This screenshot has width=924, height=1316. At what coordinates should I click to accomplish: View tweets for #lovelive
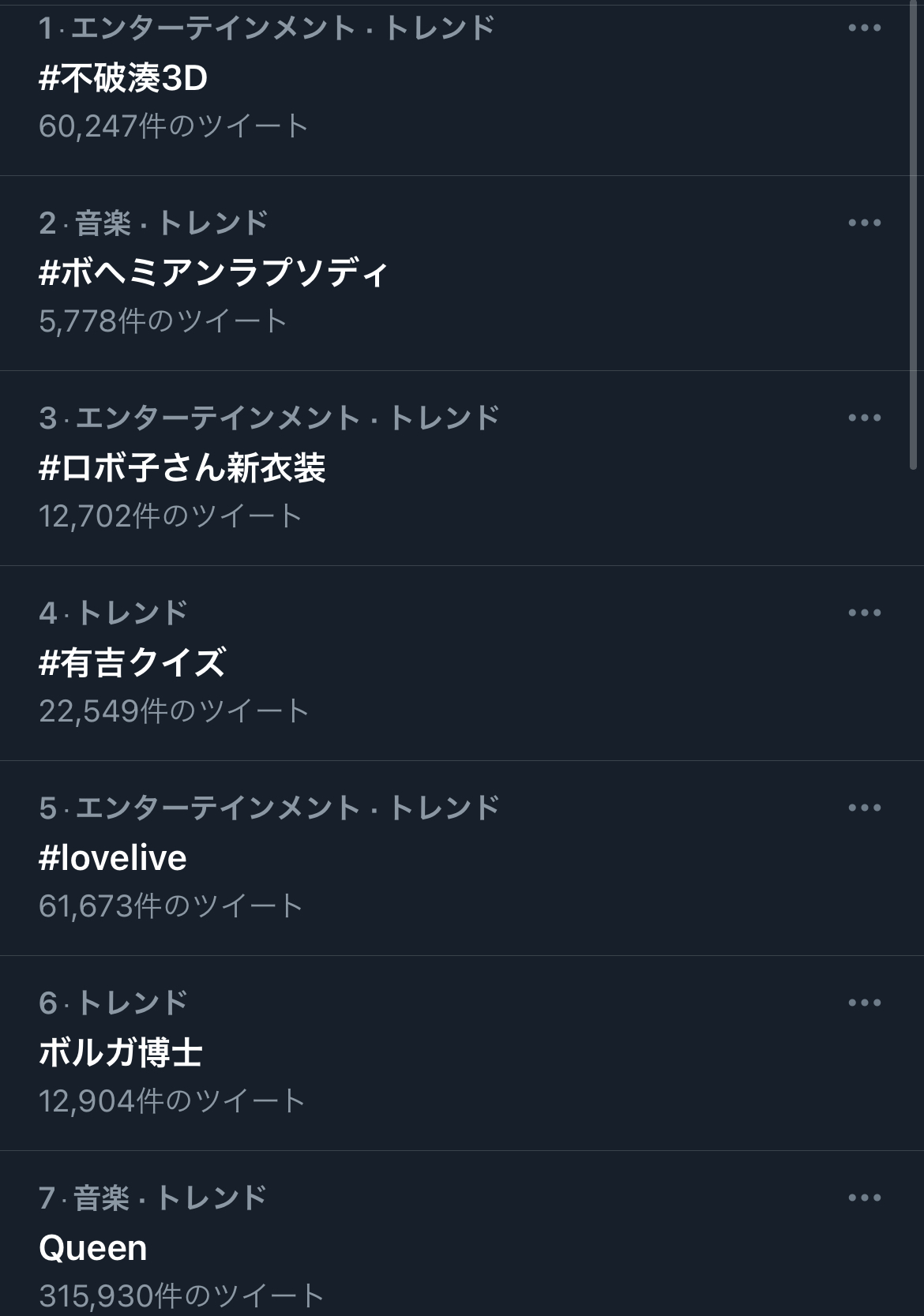click(x=113, y=858)
